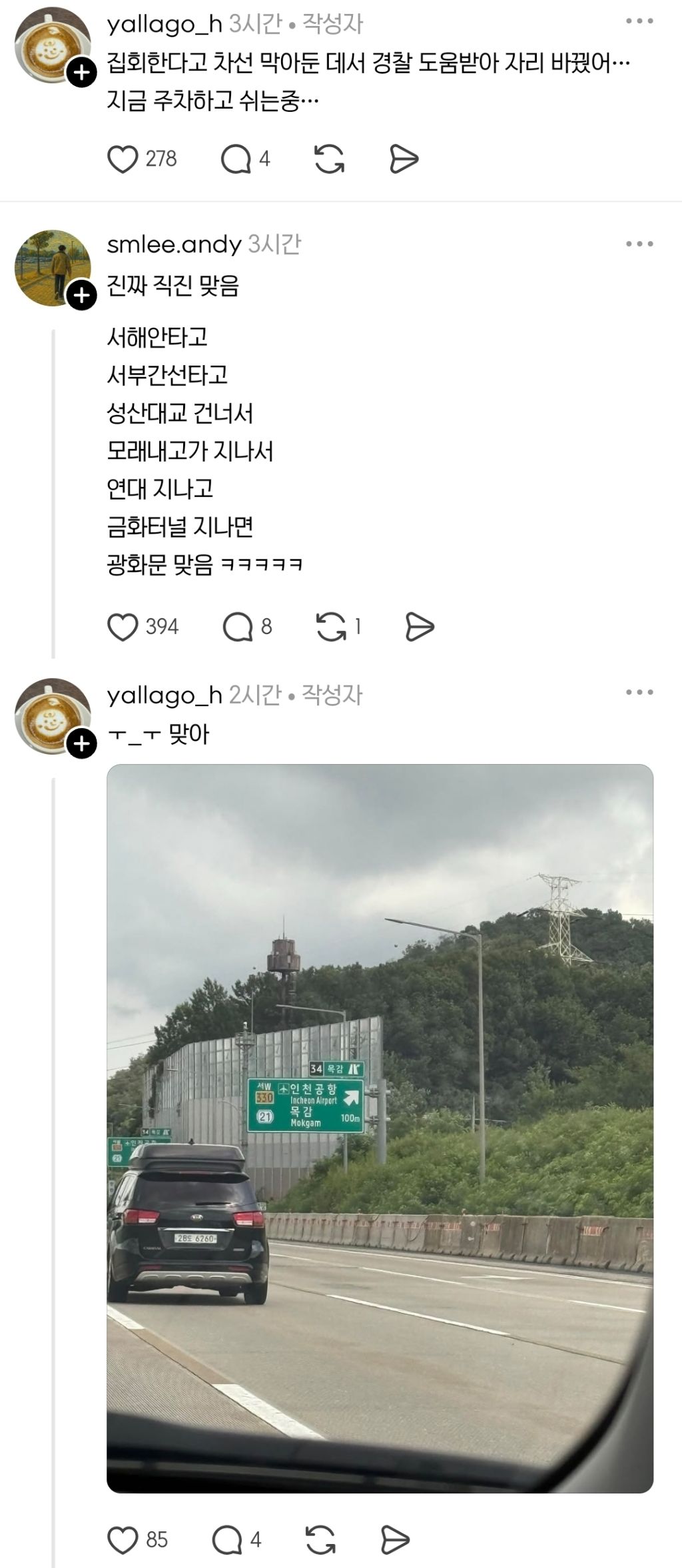Open yallago_h's profile
Viewport: 682px width, 1568px height.
pos(165,22)
